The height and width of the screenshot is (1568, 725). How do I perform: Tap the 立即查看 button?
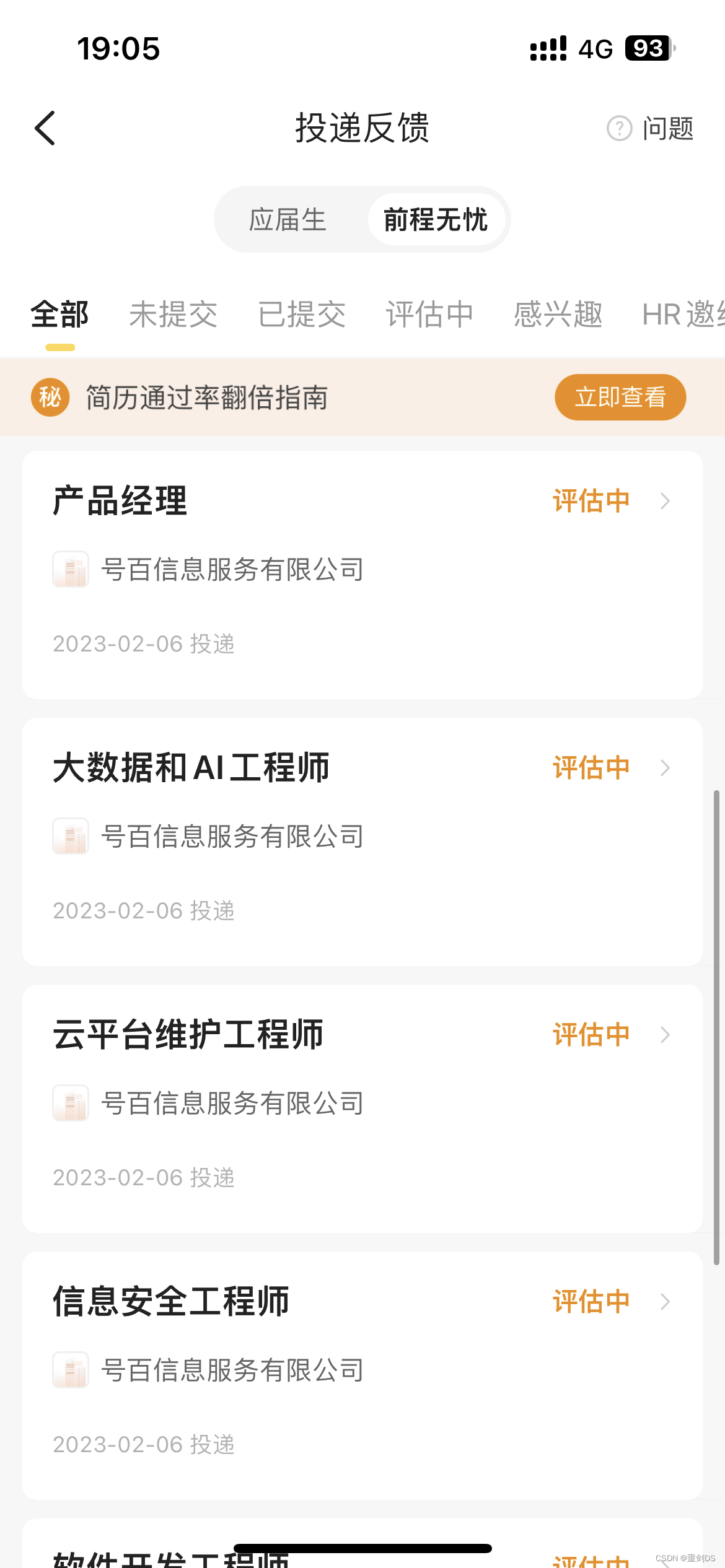[620, 397]
